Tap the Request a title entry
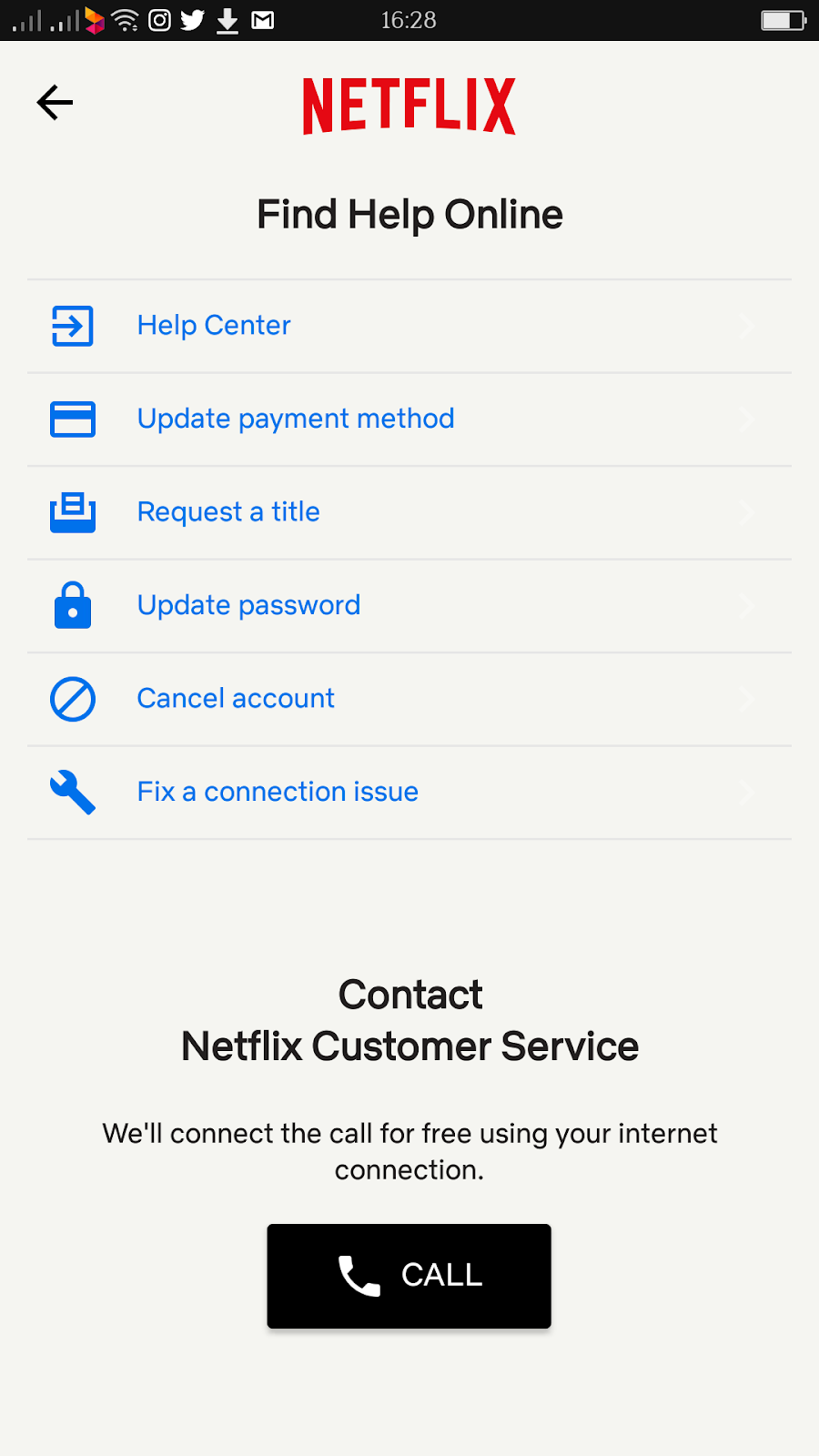The width and height of the screenshot is (819, 1456). tap(227, 512)
